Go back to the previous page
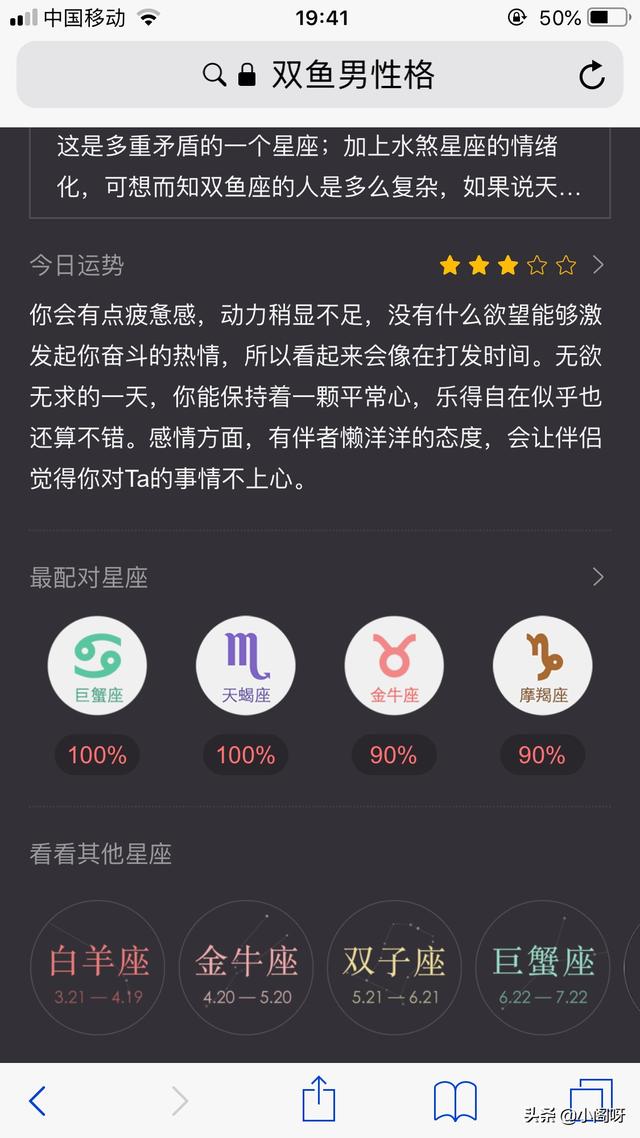Viewport: 640px width, 1138px height. click(x=38, y=1100)
